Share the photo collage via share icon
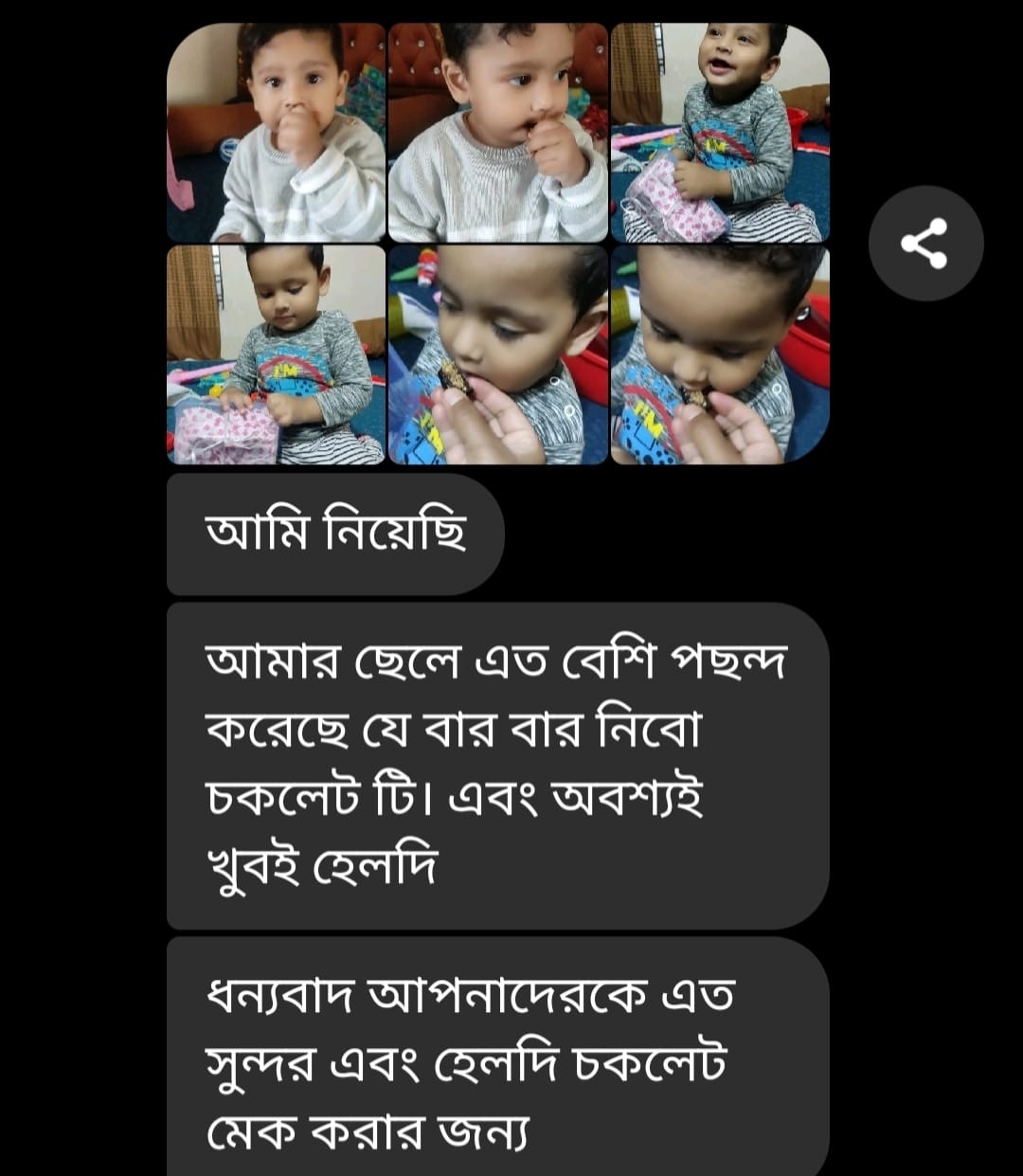1023x1176 pixels. pos(924,244)
